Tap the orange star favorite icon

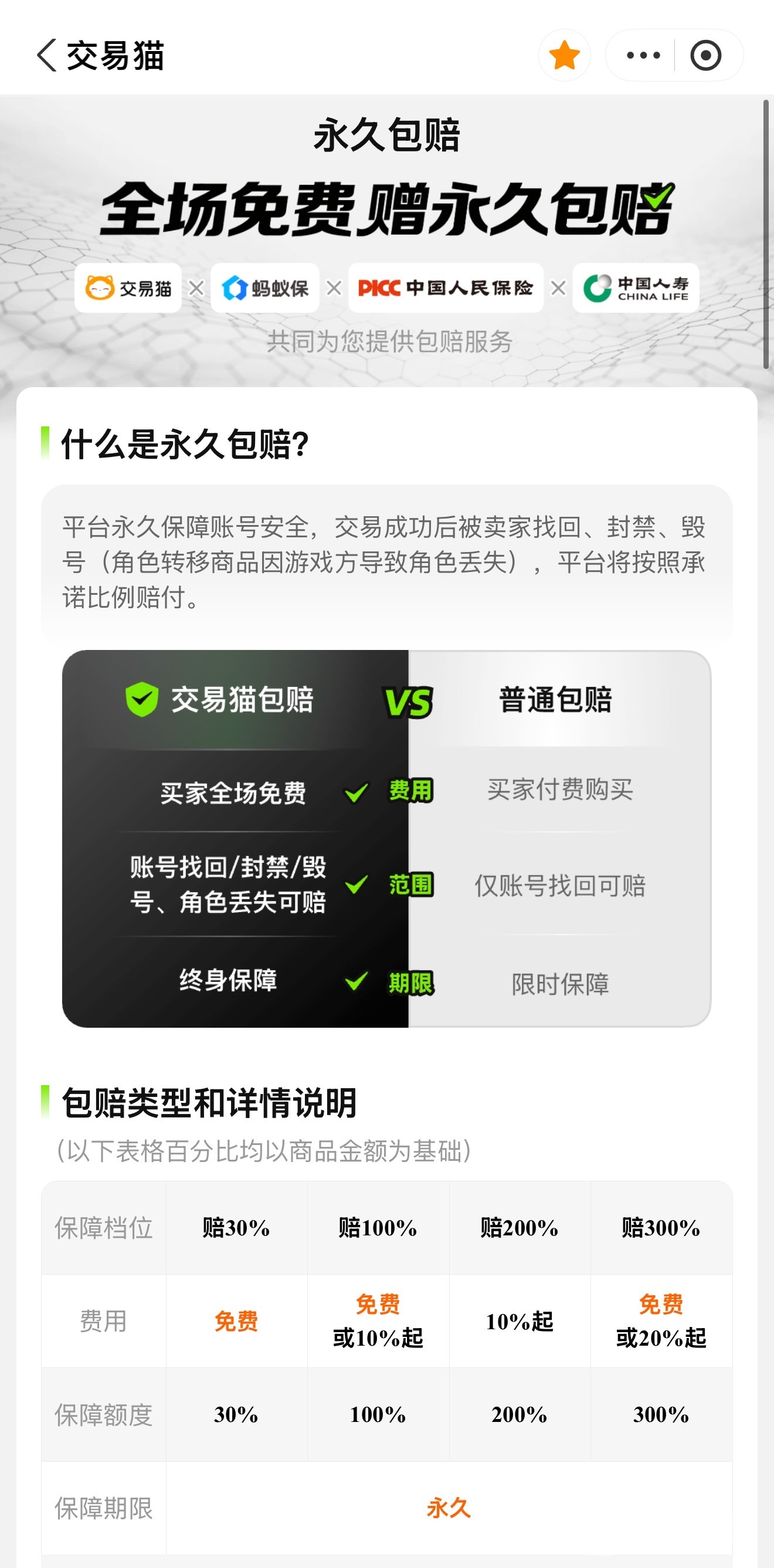coord(564,55)
